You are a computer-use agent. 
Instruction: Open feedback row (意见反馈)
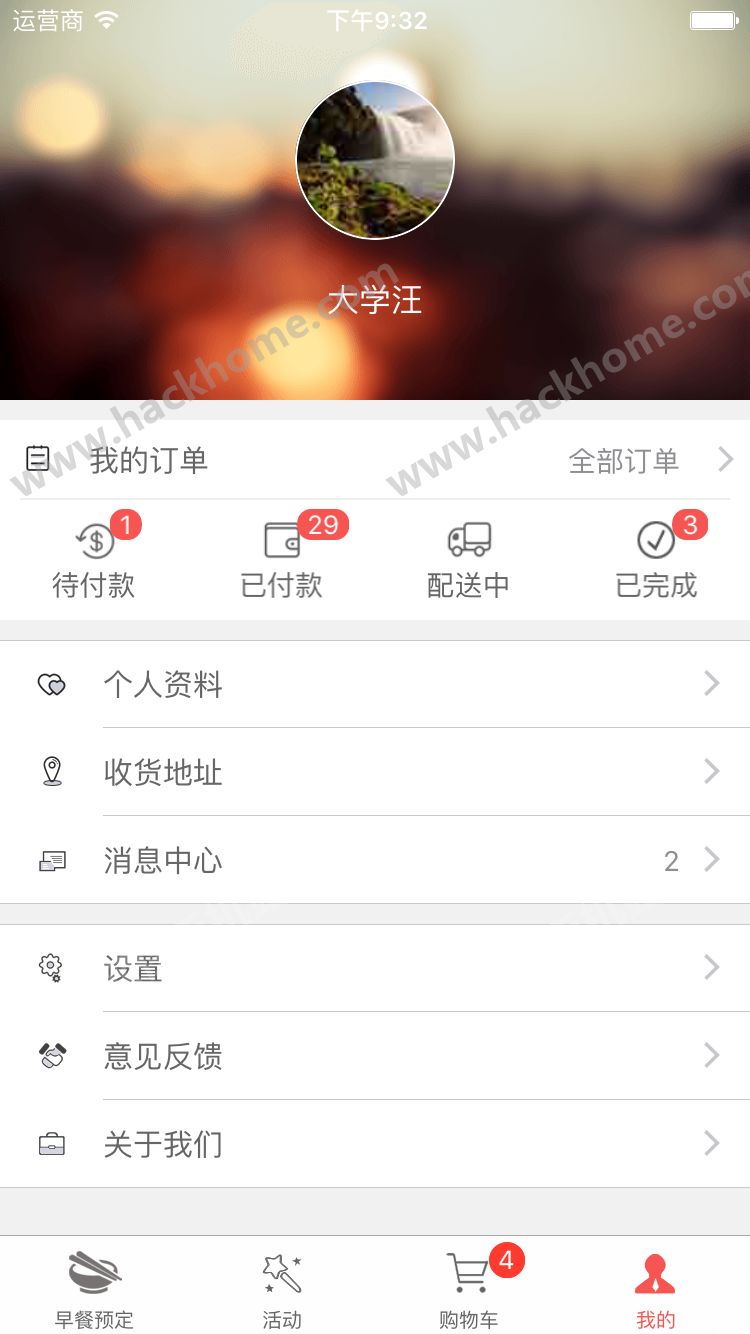375,1056
